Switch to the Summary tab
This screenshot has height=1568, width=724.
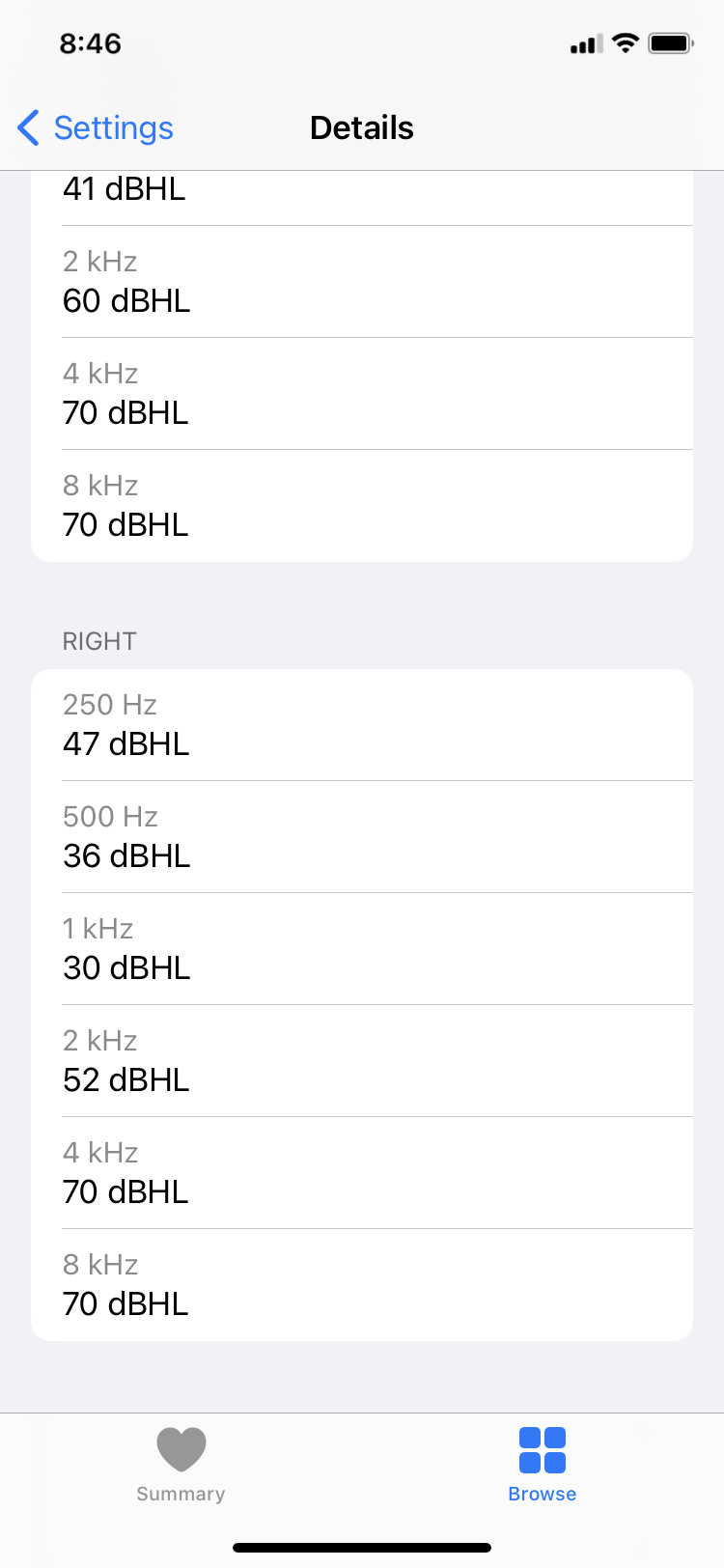pos(181,1465)
